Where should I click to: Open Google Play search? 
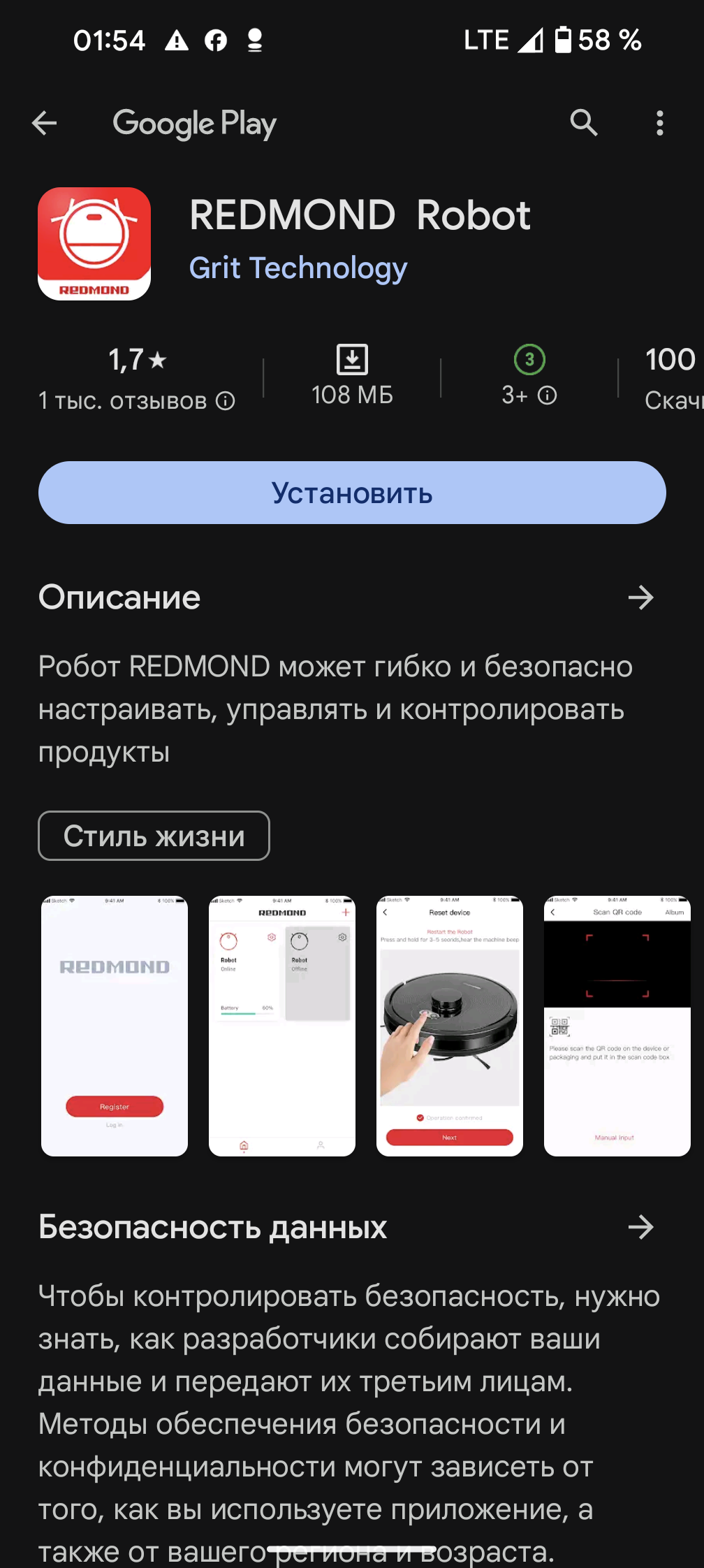[584, 123]
